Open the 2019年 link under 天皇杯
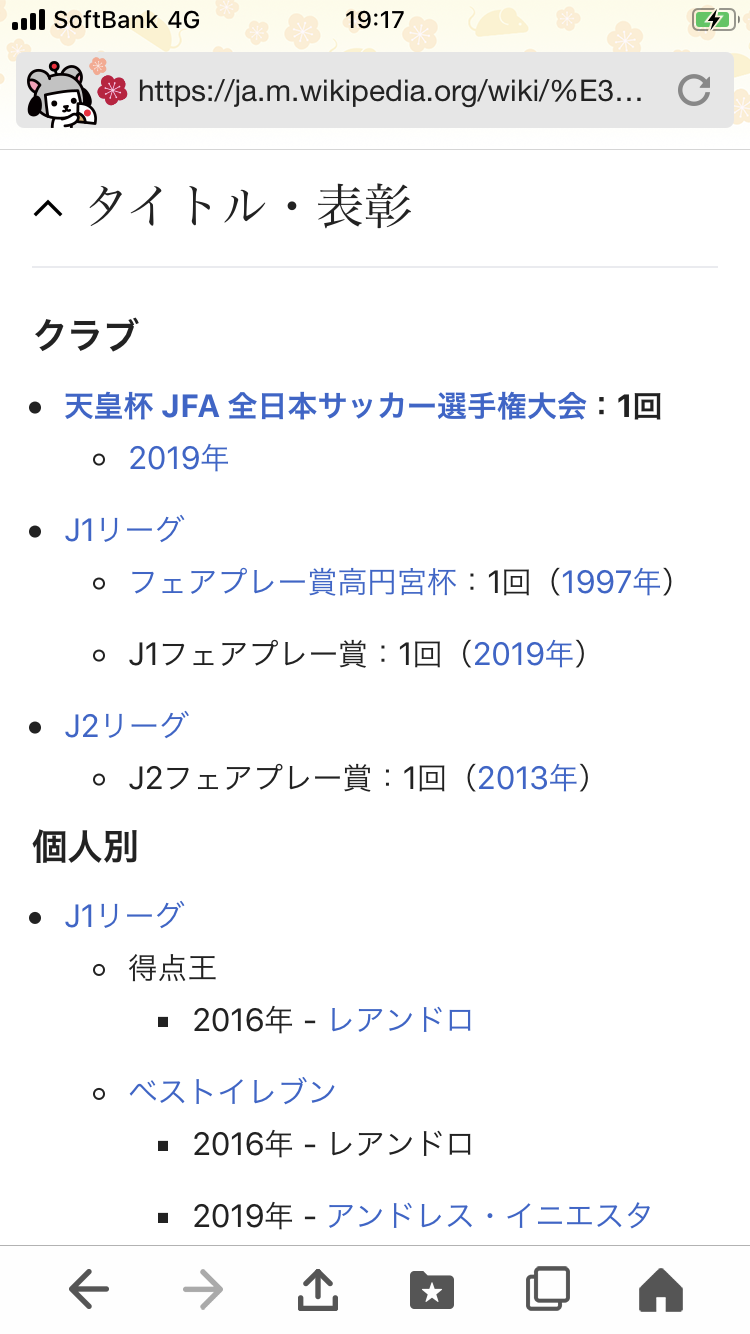750x1334 pixels. (179, 458)
